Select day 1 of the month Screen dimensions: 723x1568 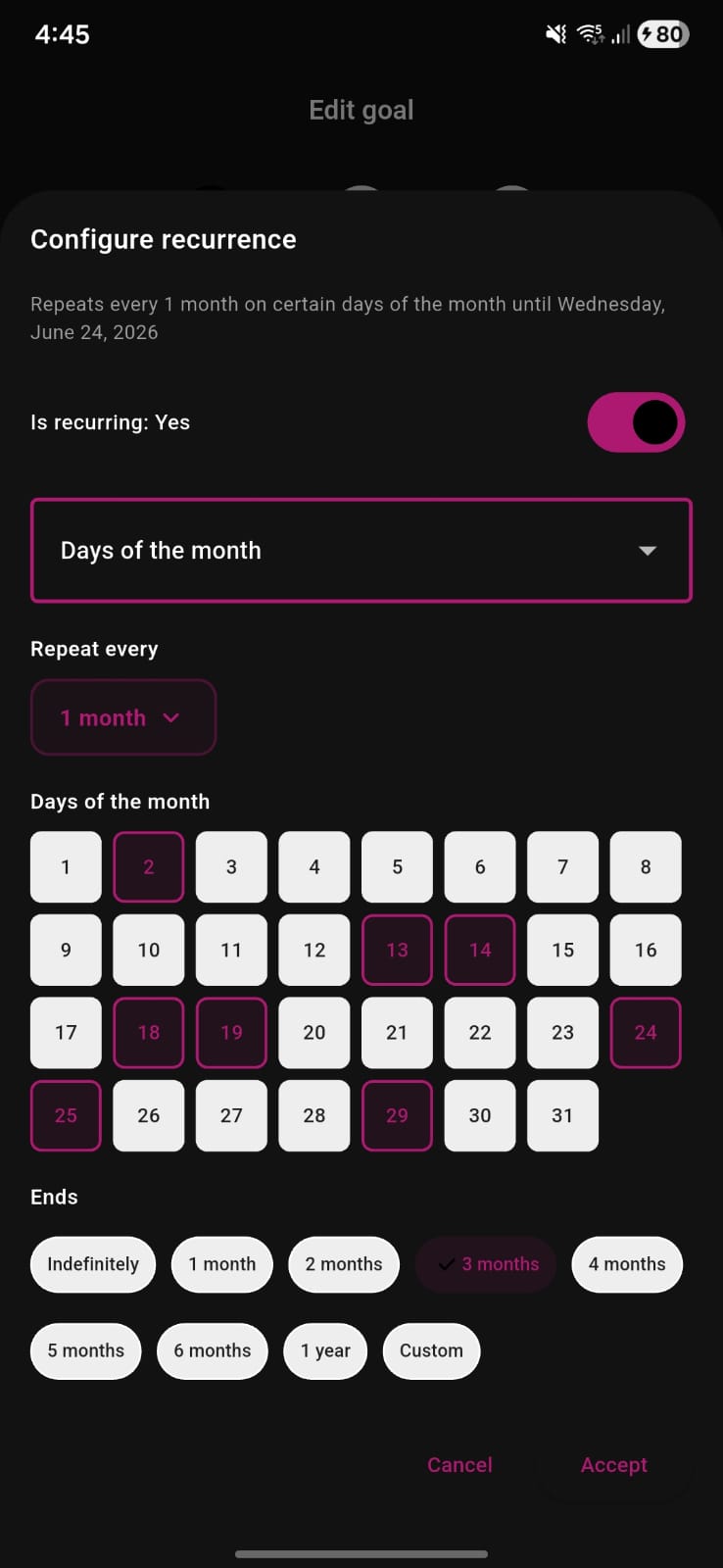pyautogui.click(x=66, y=866)
